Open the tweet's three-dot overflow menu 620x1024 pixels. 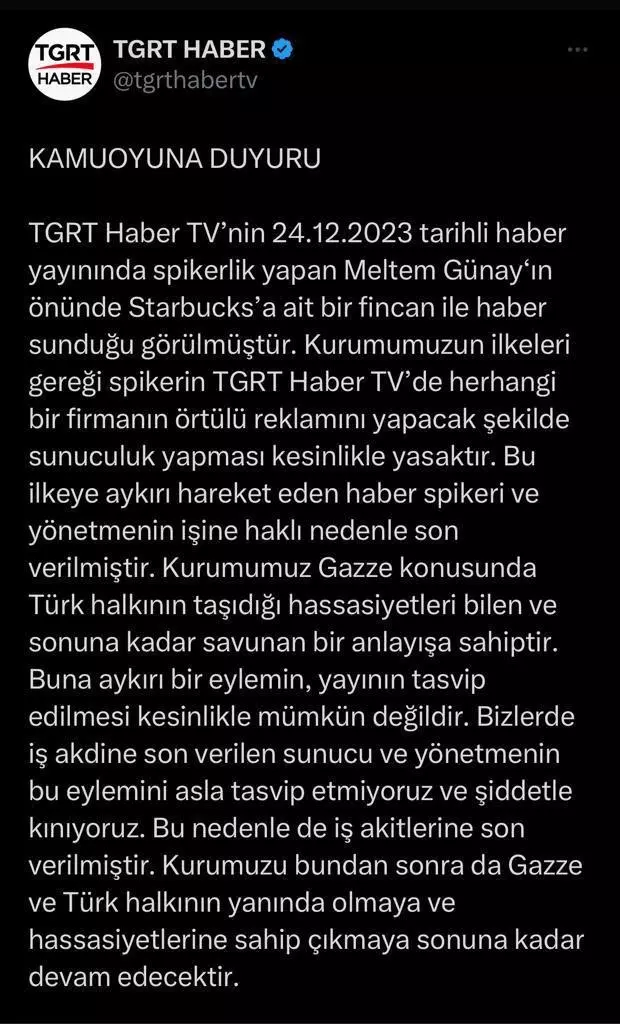(577, 50)
